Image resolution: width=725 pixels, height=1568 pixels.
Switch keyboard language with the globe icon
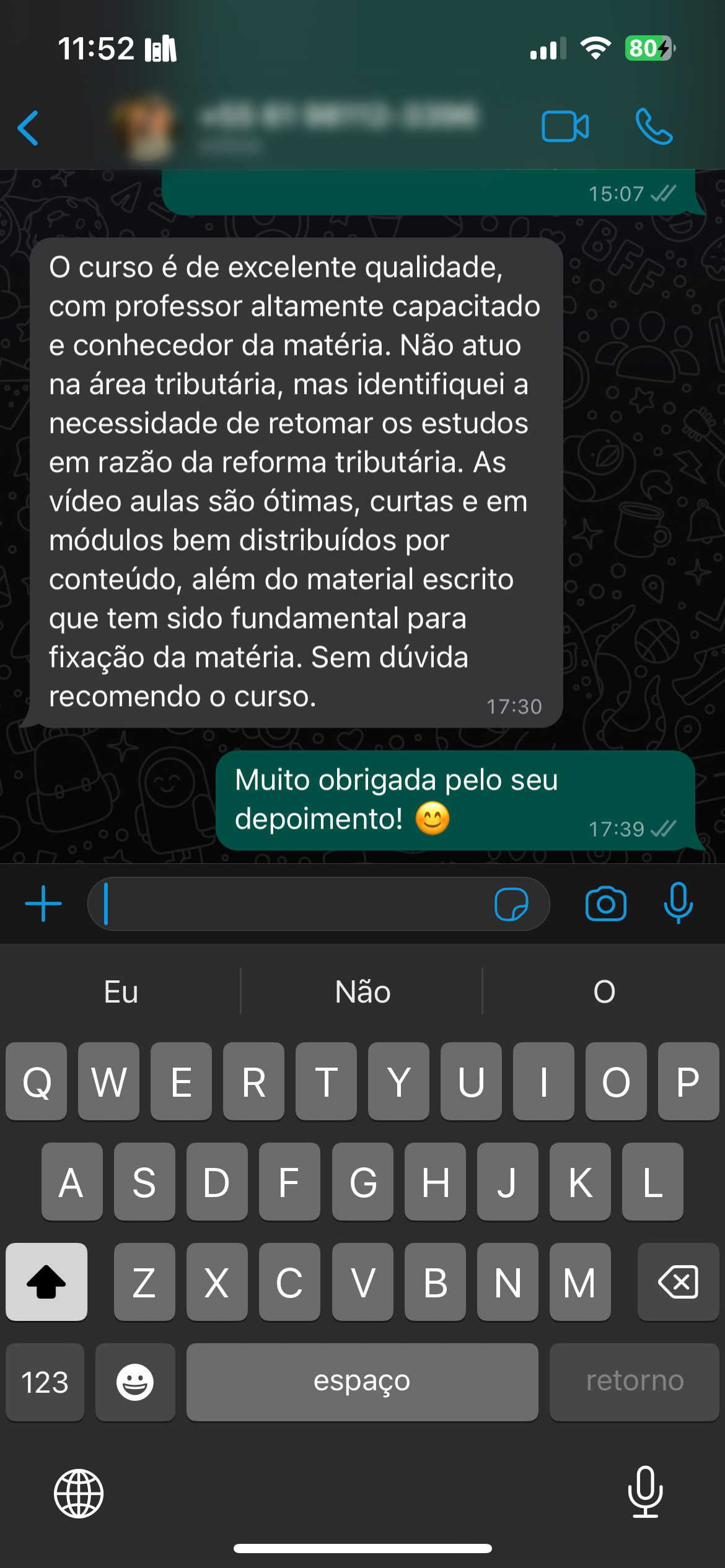[x=79, y=1493]
